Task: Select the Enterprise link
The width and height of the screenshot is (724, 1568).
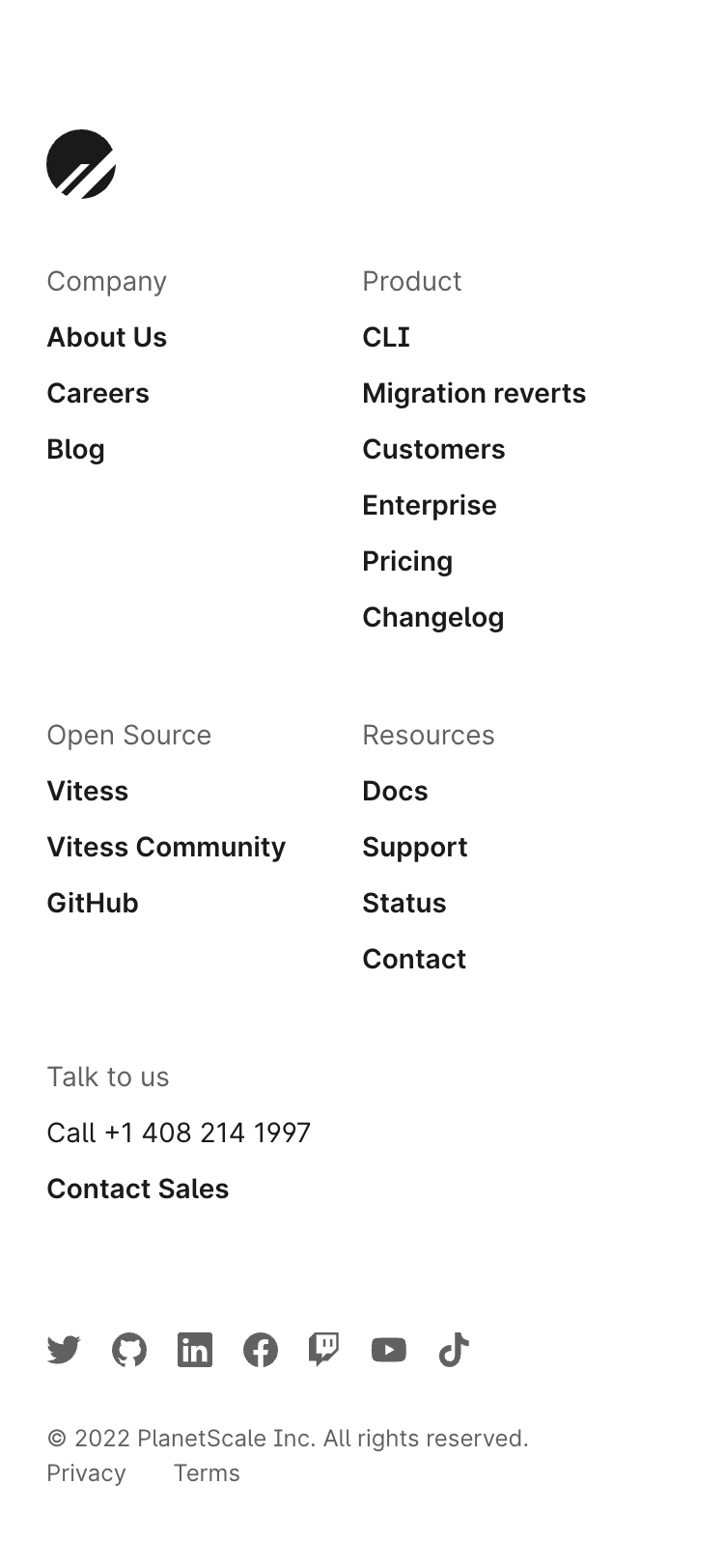Action: 430,505
